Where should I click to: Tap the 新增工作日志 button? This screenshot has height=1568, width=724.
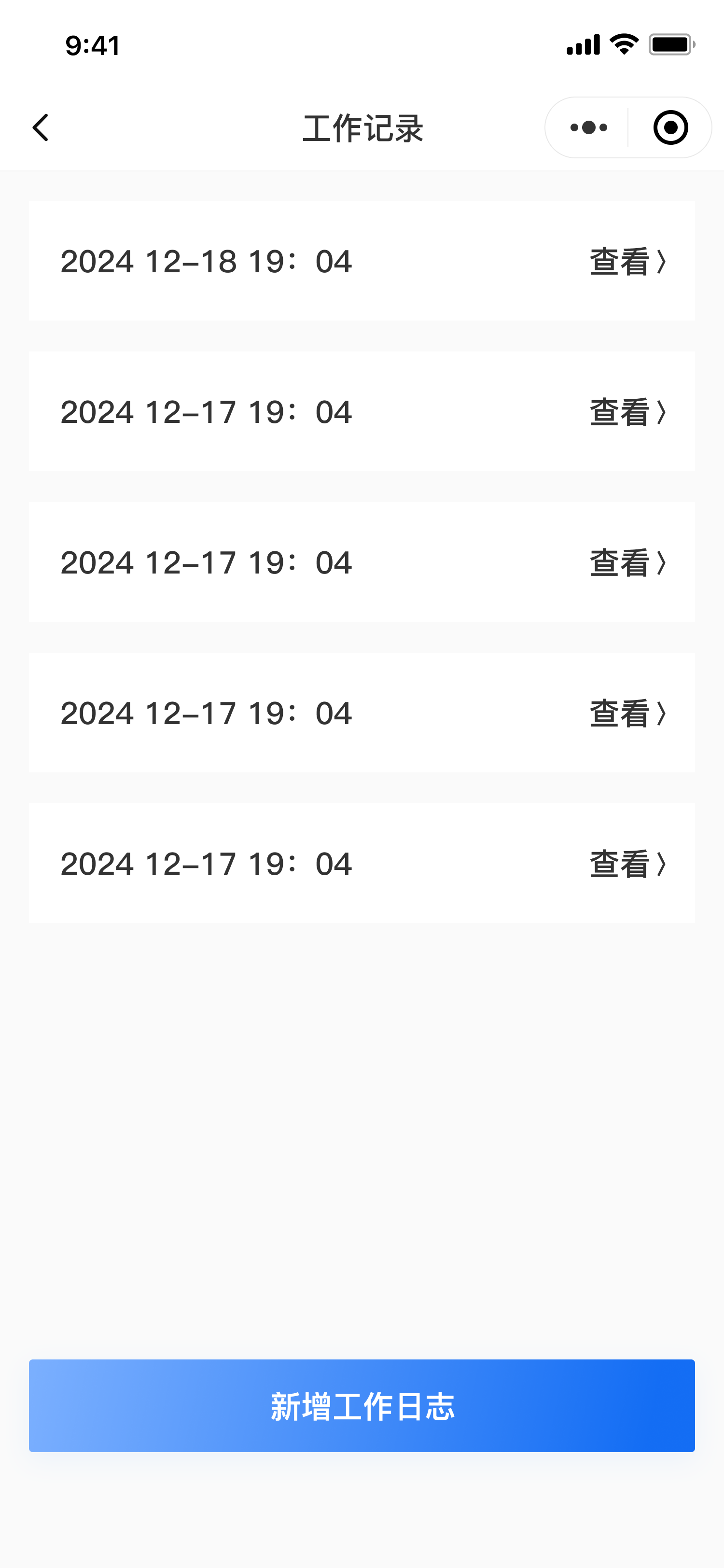tap(362, 1406)
